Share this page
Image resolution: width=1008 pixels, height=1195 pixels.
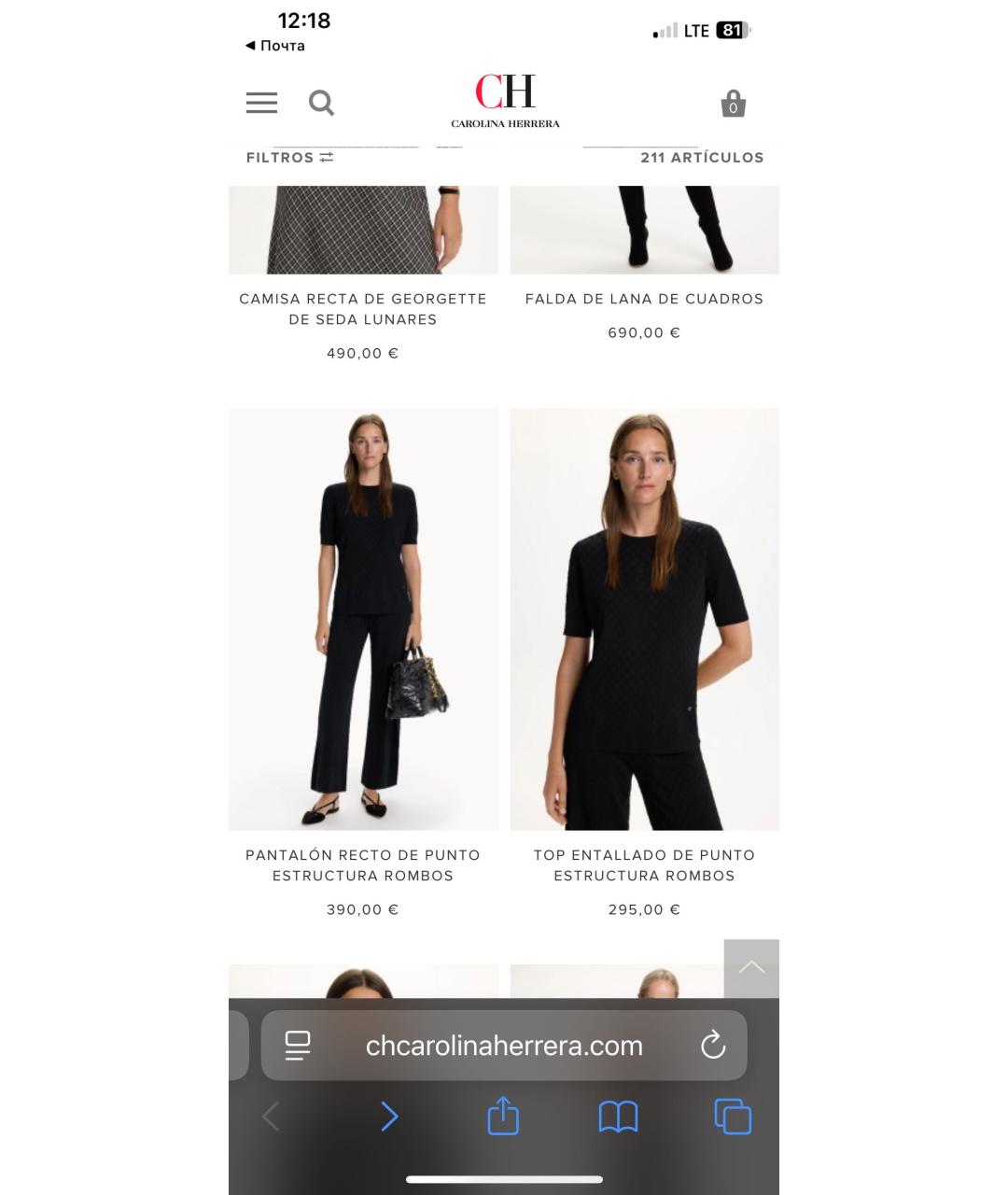[503, 1117]
